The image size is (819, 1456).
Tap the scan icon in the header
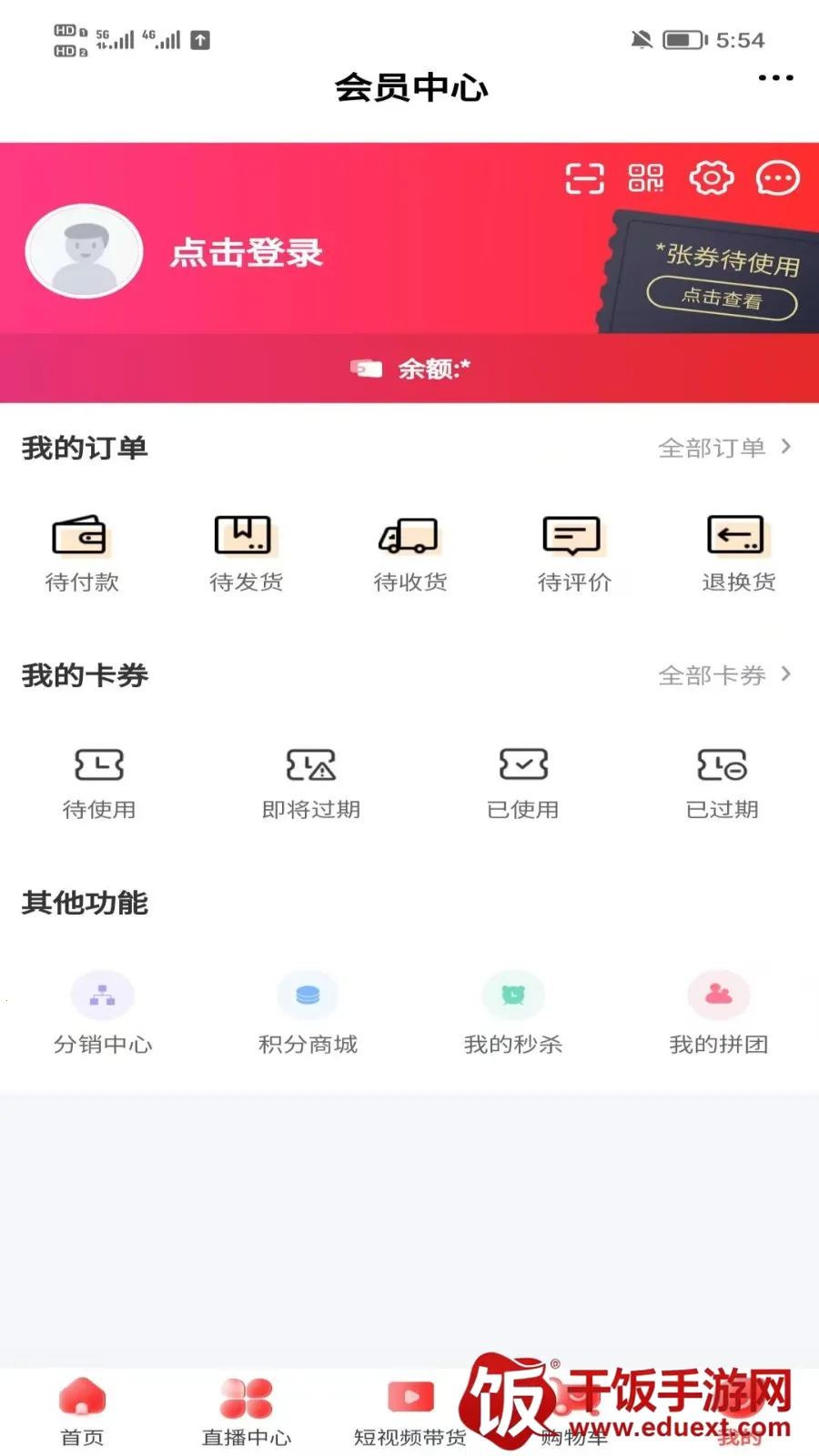tap(584, 178)
